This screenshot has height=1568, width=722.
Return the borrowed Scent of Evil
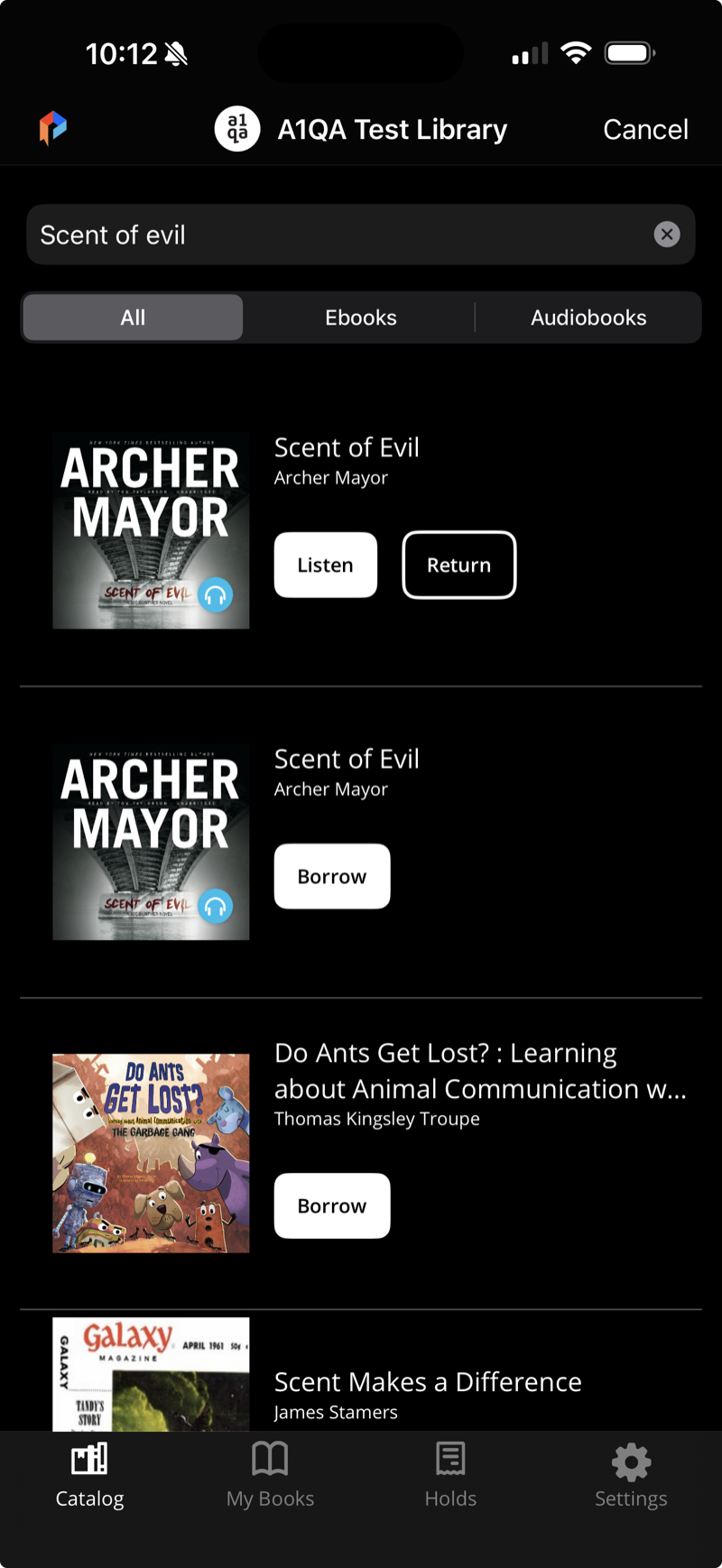click(x=458, y=565)
